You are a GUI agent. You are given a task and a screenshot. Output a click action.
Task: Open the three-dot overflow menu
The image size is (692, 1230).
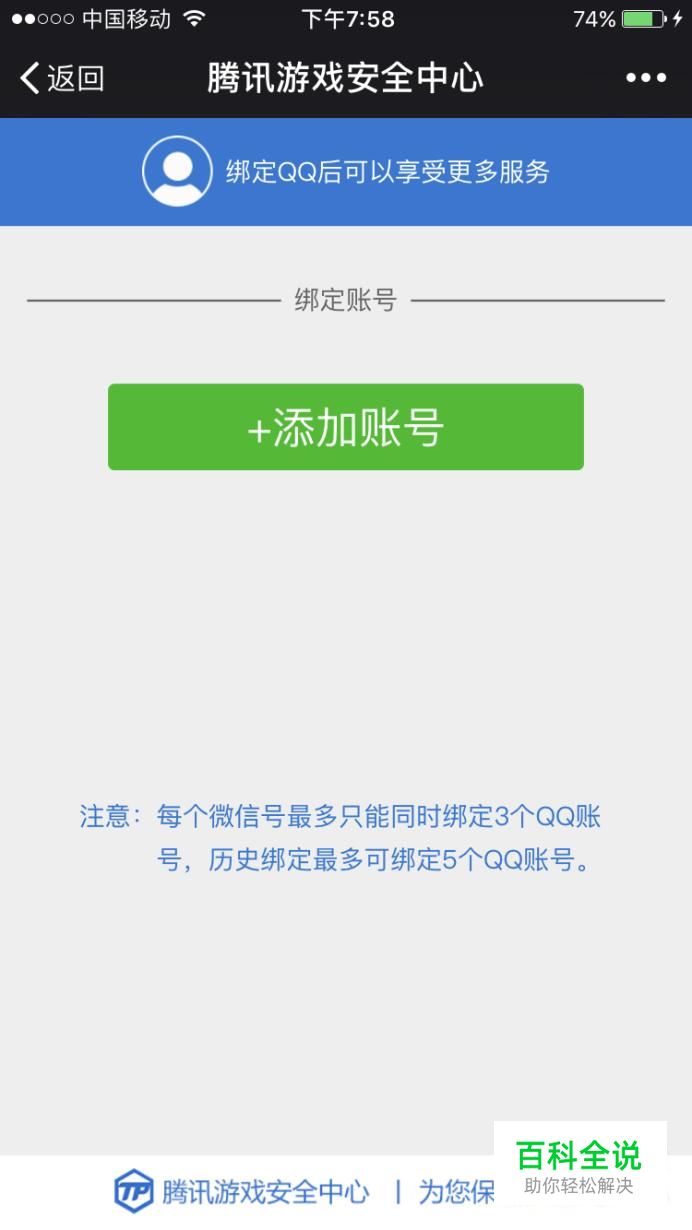coord(646,78)
